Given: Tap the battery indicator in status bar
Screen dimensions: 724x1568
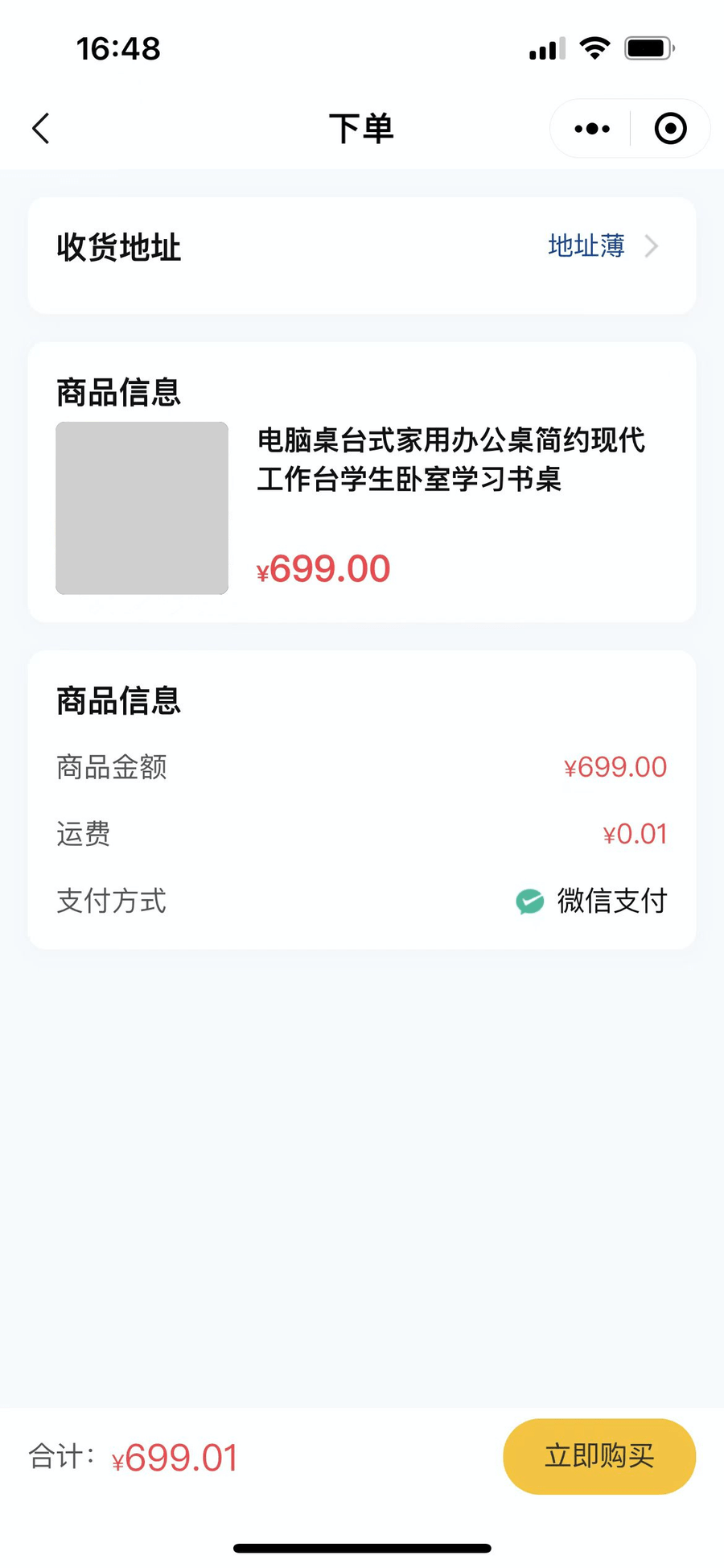Looking at the screenshot, I should [648, 47].
